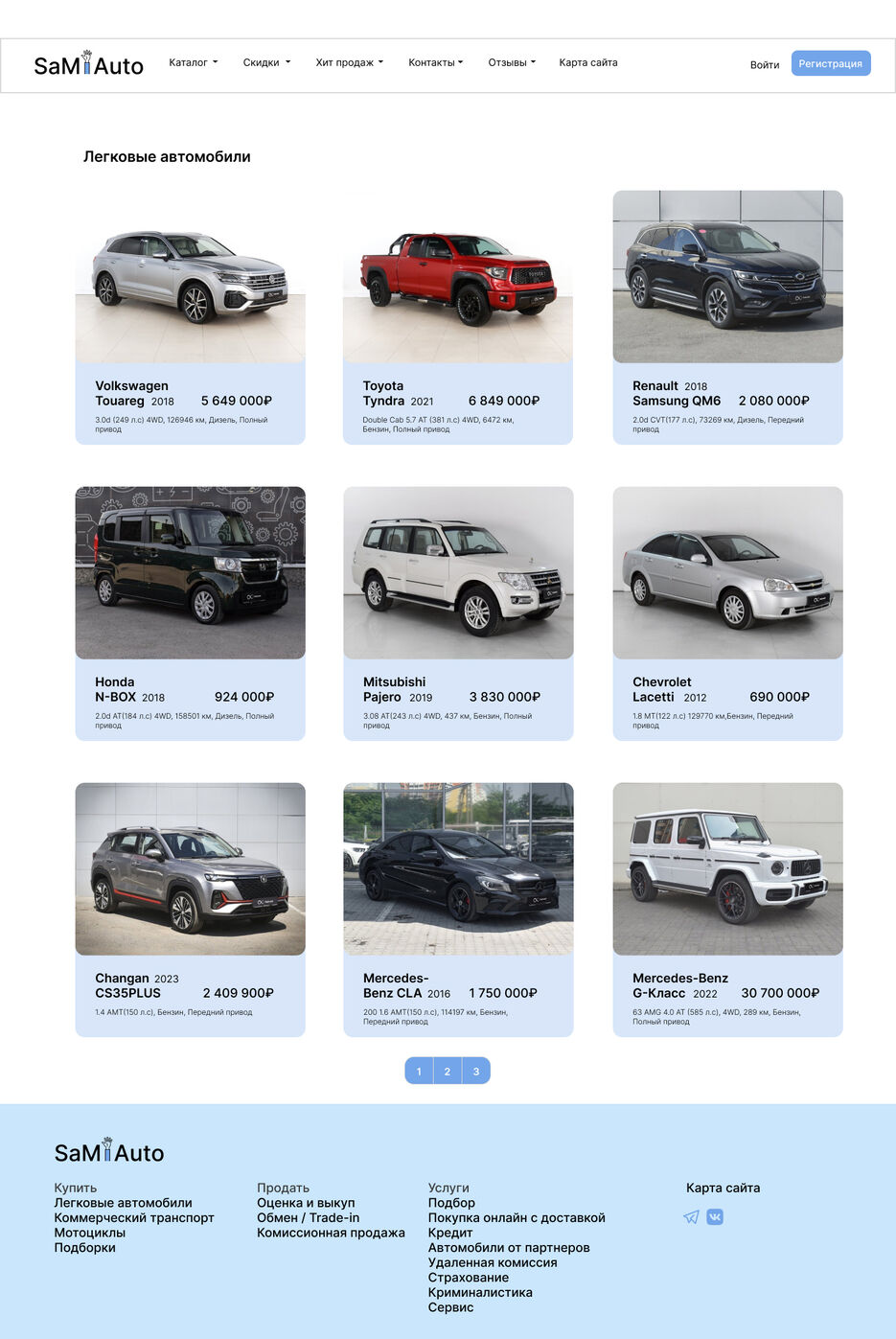The height and width of the screenshot is (1339, 896).
Task: Go to page 3 of listings
Action: (x=476, y=1072)
